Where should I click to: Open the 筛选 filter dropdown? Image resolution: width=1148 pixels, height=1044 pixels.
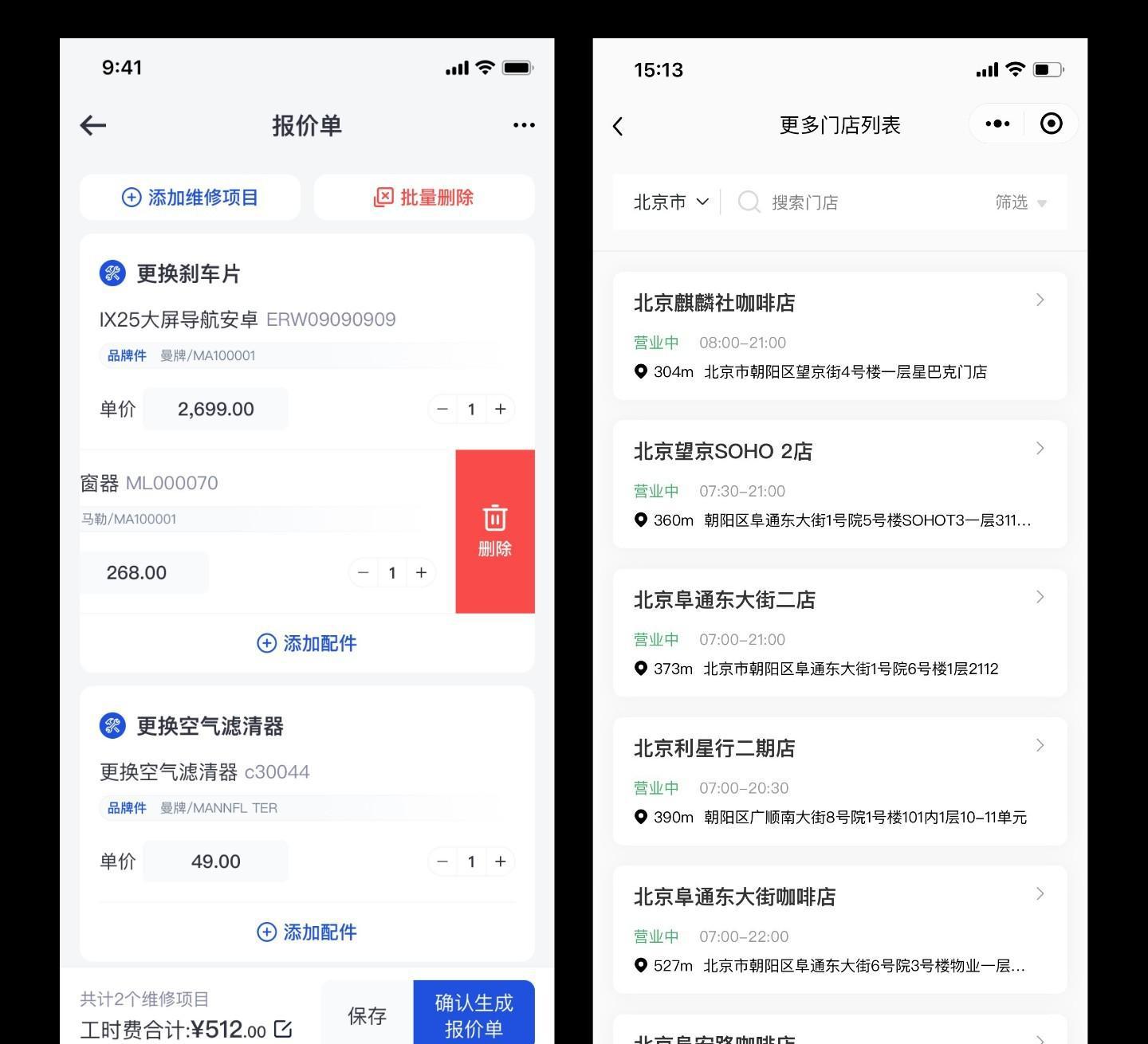click(1020, 202)
